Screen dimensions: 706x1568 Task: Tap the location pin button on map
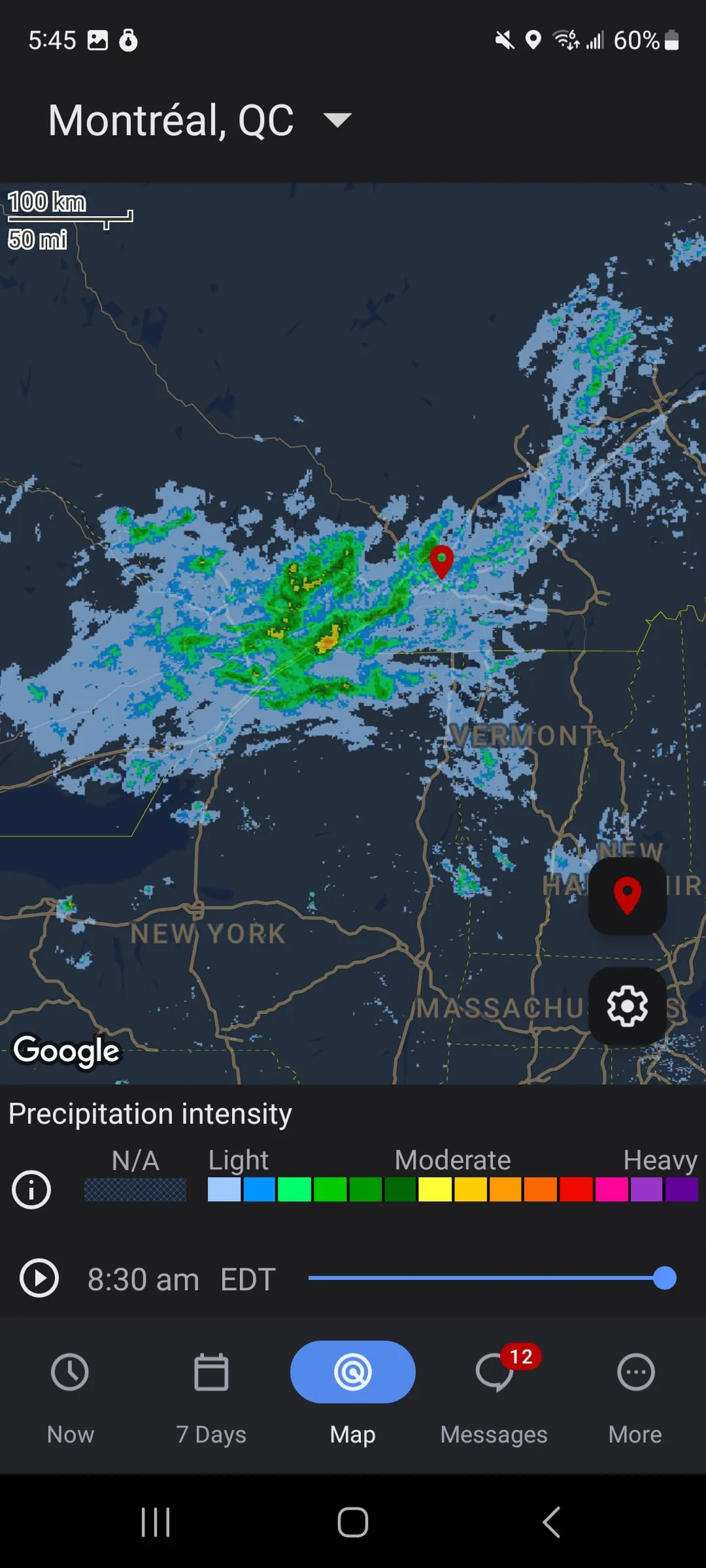point(627,894)
